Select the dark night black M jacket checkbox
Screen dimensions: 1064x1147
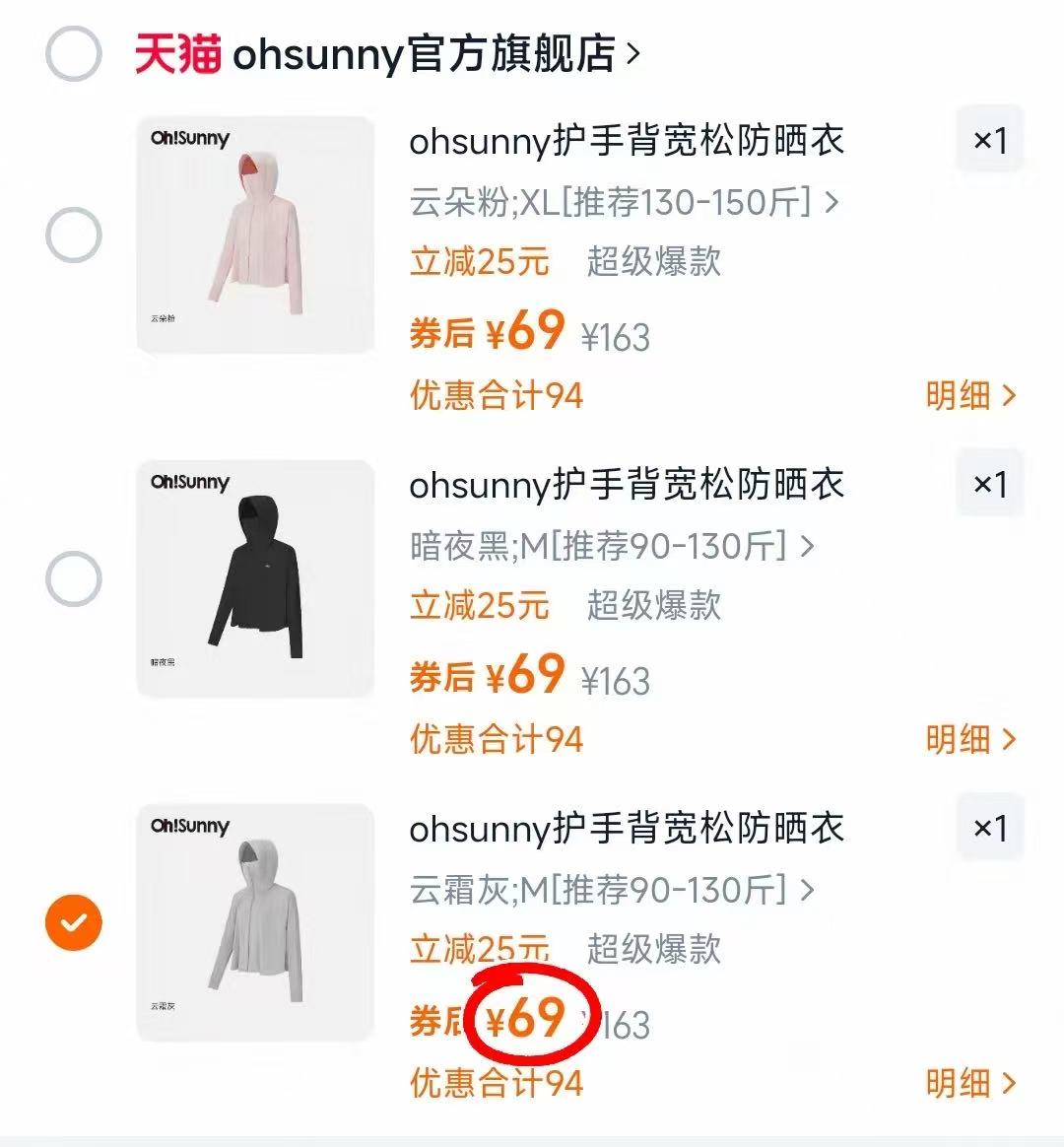(x=73, y=577)
